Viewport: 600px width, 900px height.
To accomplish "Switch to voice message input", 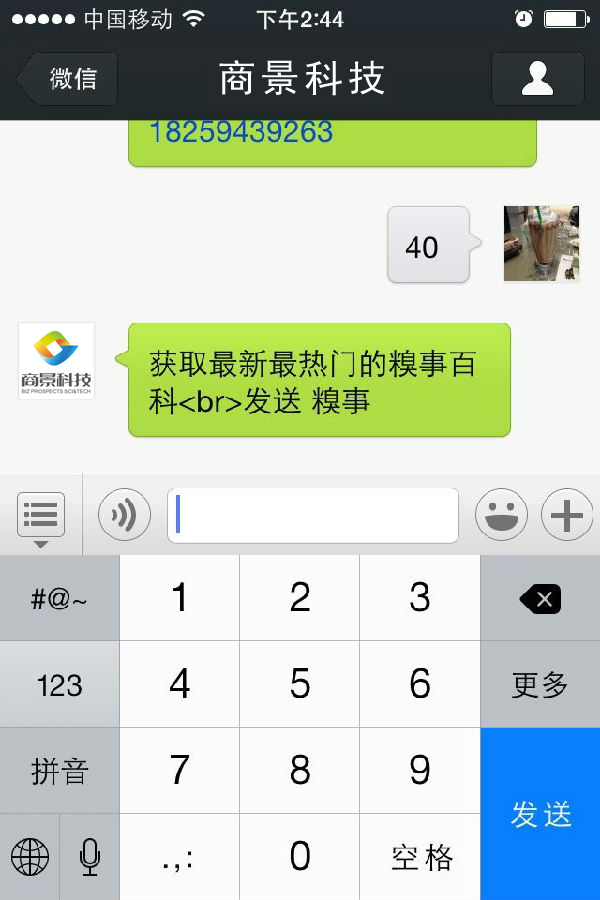I will (124, 516).
